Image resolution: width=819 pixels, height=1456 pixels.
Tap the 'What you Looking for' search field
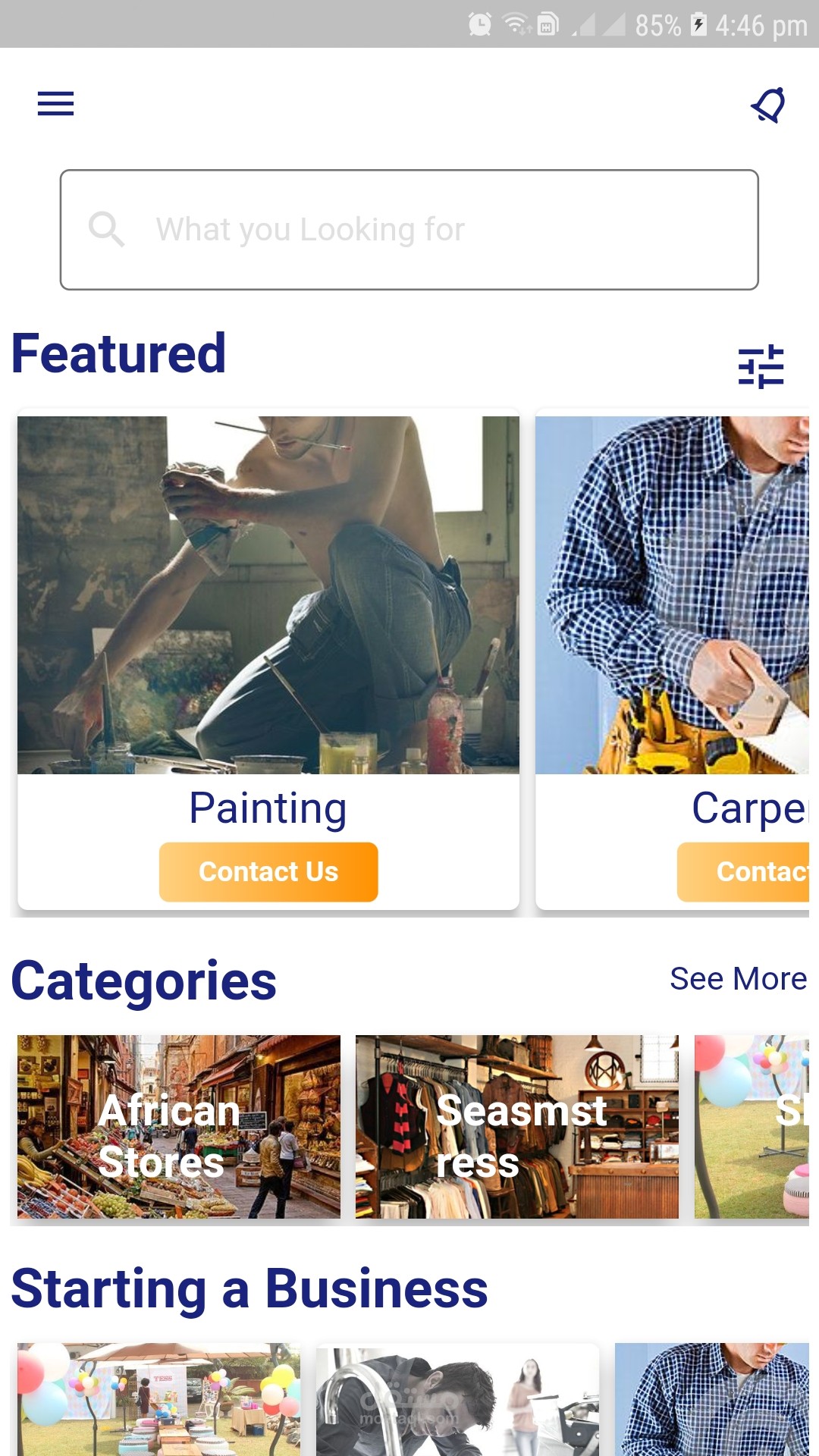pyautogui.click(x=409, y=229)
